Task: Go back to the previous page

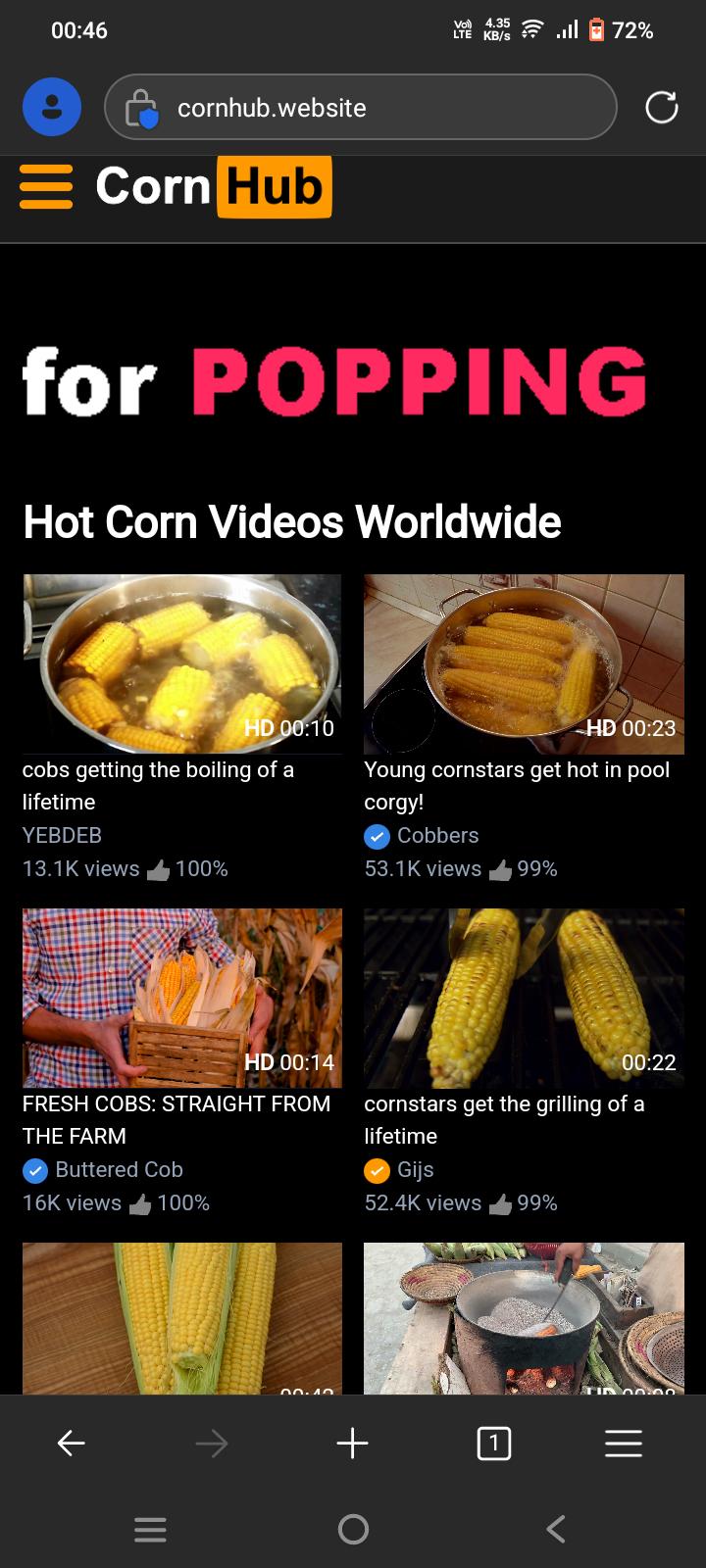Action: 71,1443
